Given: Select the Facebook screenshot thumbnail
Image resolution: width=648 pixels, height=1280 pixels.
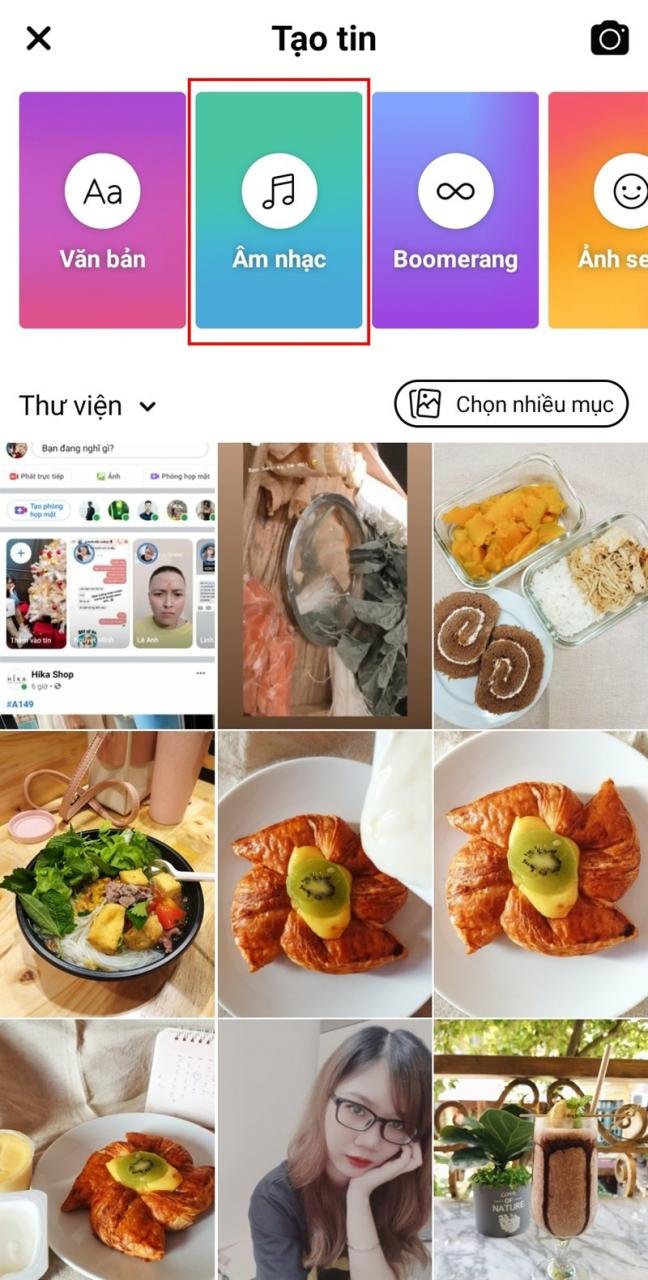Looking at the screenshot, I should pos(107,585).
